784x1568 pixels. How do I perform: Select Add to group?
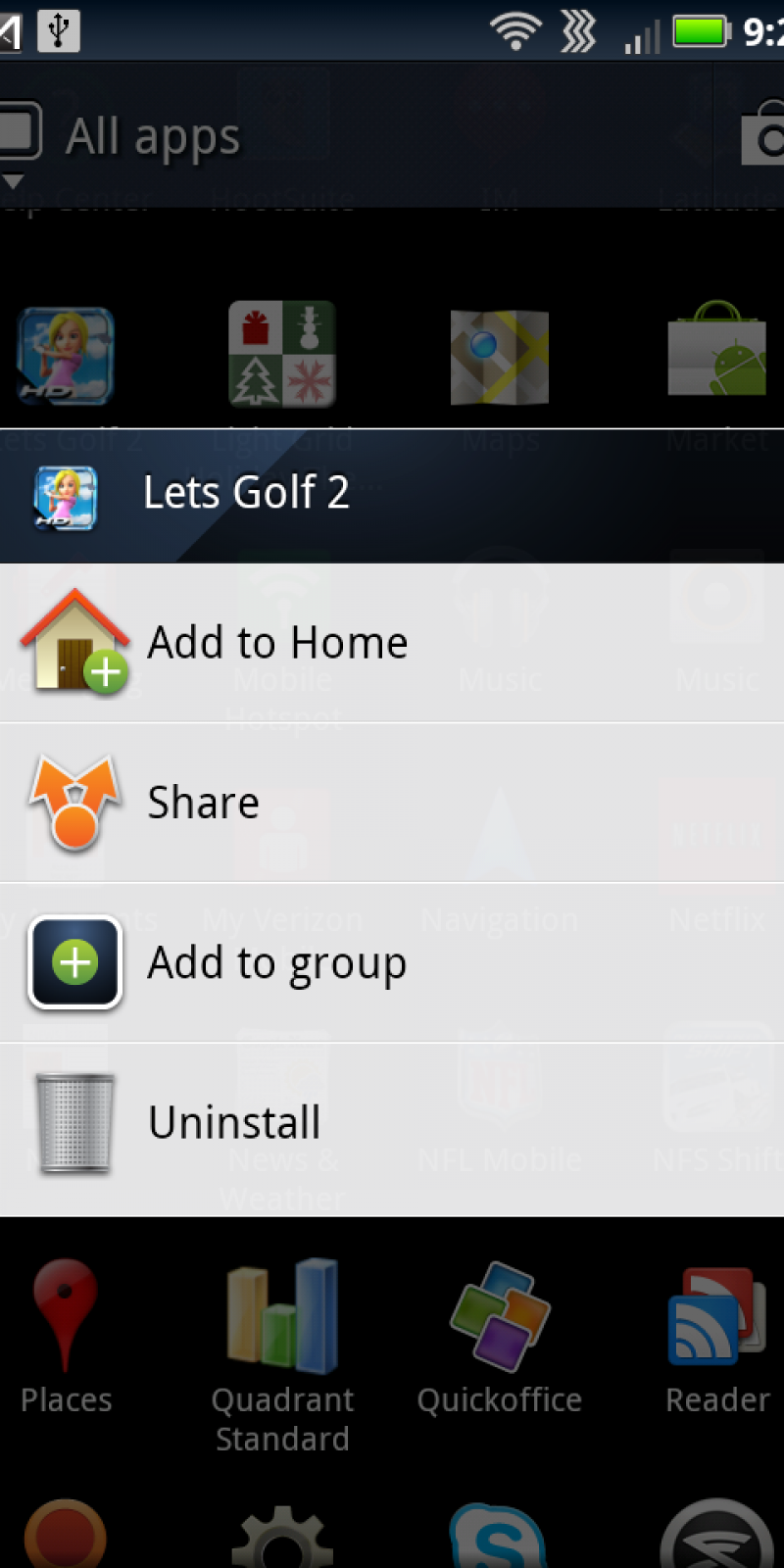point(392,963)
